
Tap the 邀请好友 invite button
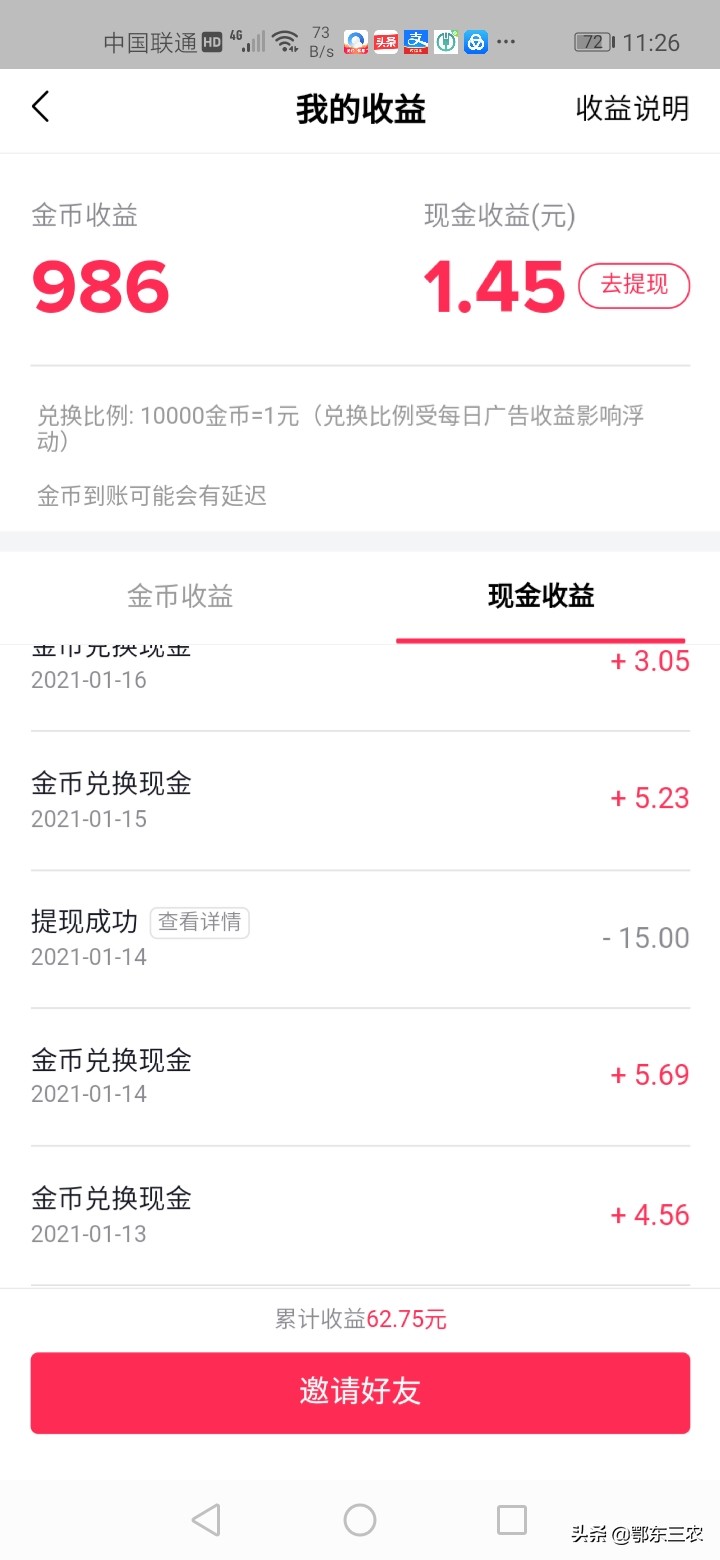pos(360,1393)
